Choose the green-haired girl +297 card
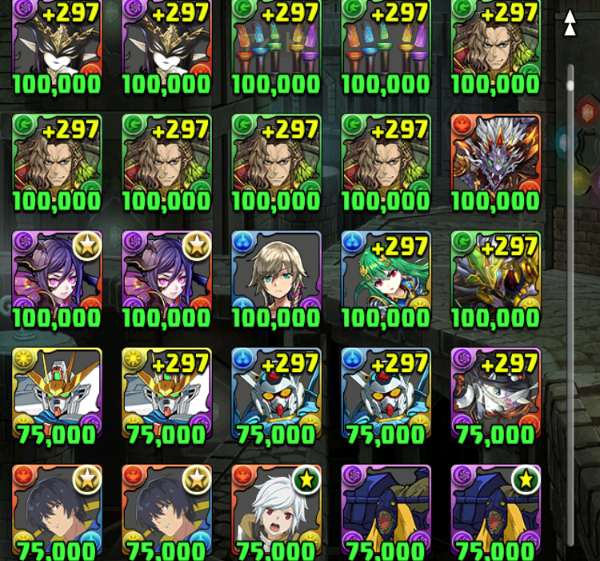600x561 pixels. coord(385,277)
